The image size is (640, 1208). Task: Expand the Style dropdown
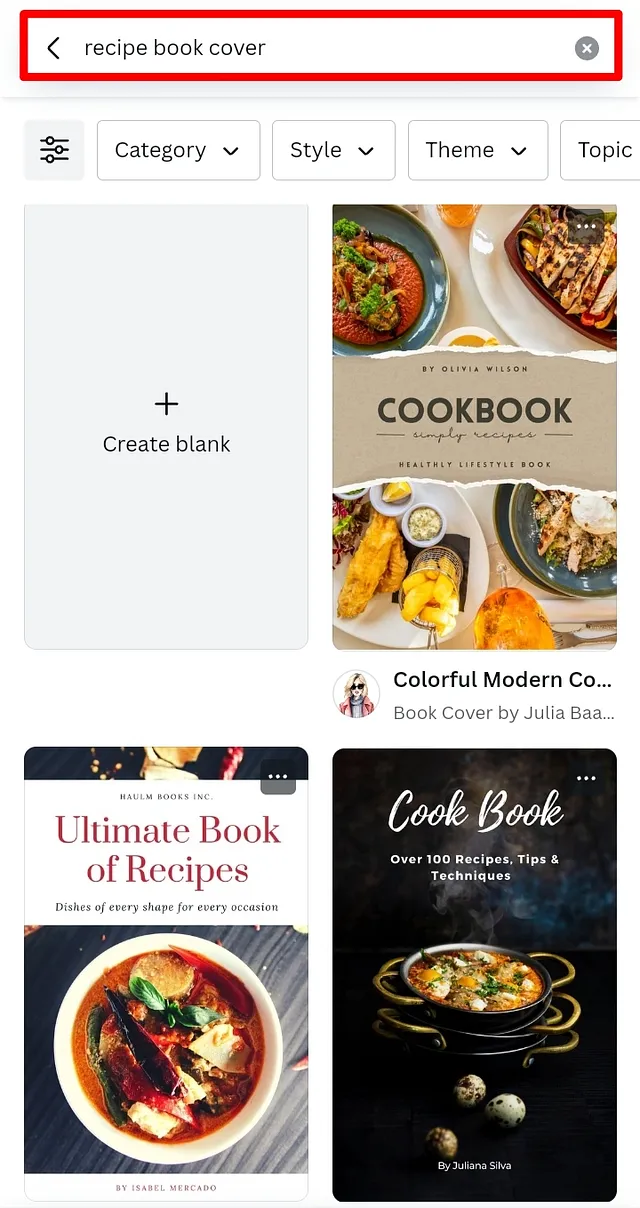(333, 150)
